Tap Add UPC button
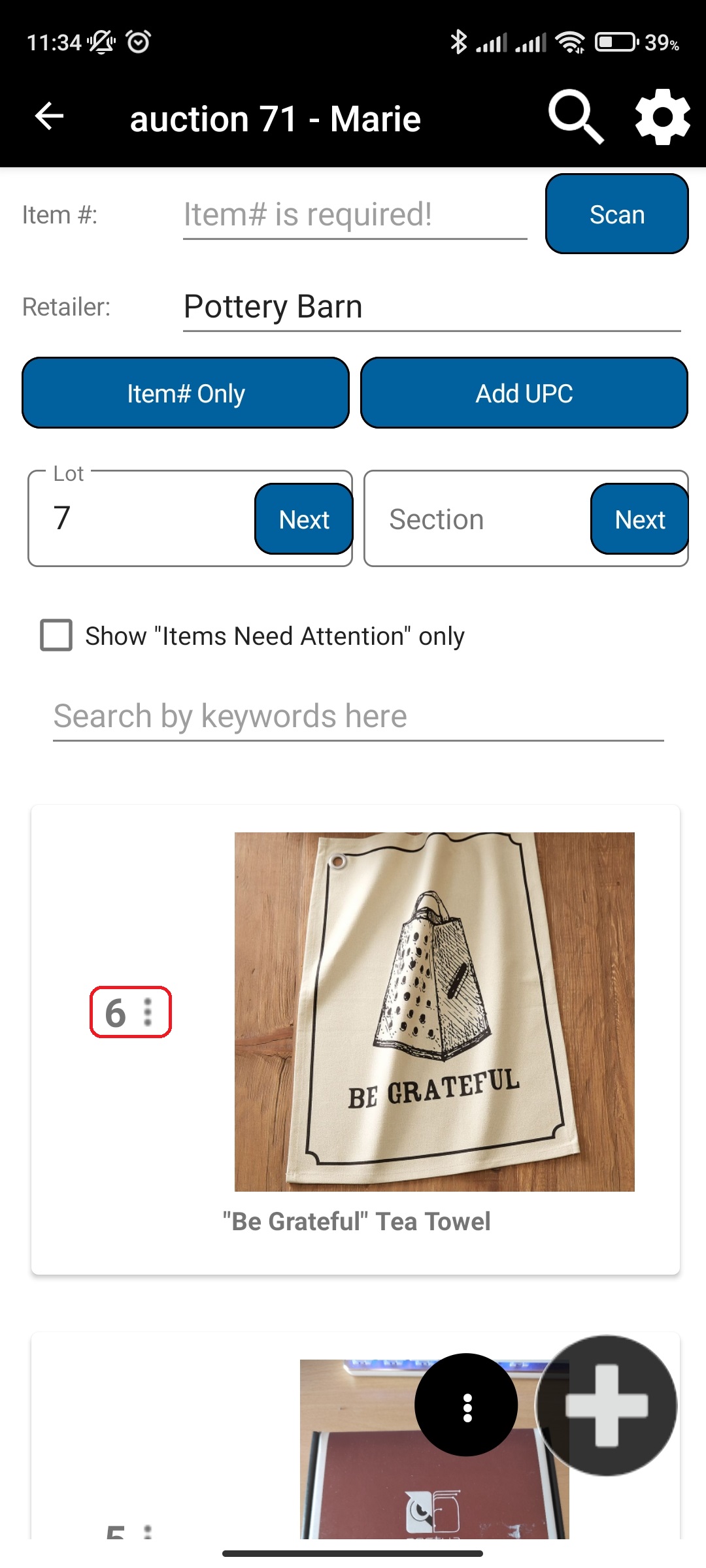The height and width of the screenshot is (1568, 706). 524,393
